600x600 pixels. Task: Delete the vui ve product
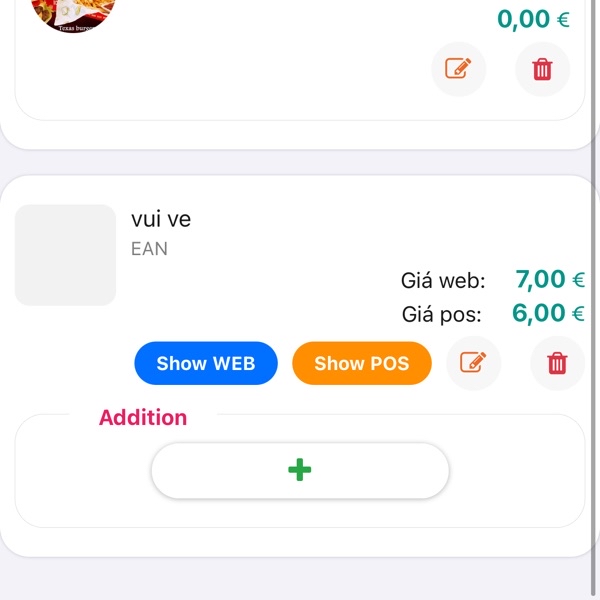pyautogui.click(x=557, y=362)
